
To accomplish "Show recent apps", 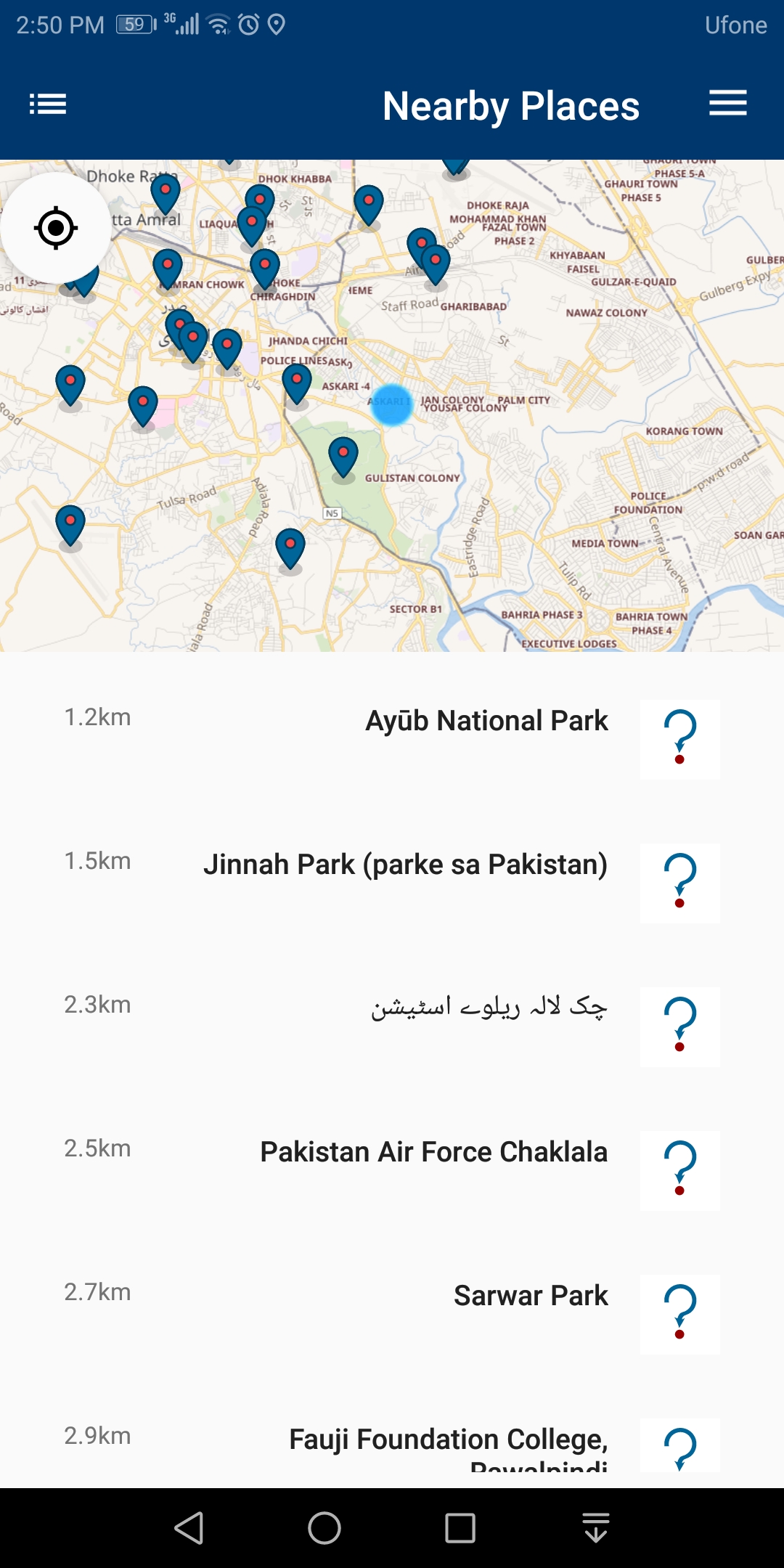I will click(x=460, y=1528).
